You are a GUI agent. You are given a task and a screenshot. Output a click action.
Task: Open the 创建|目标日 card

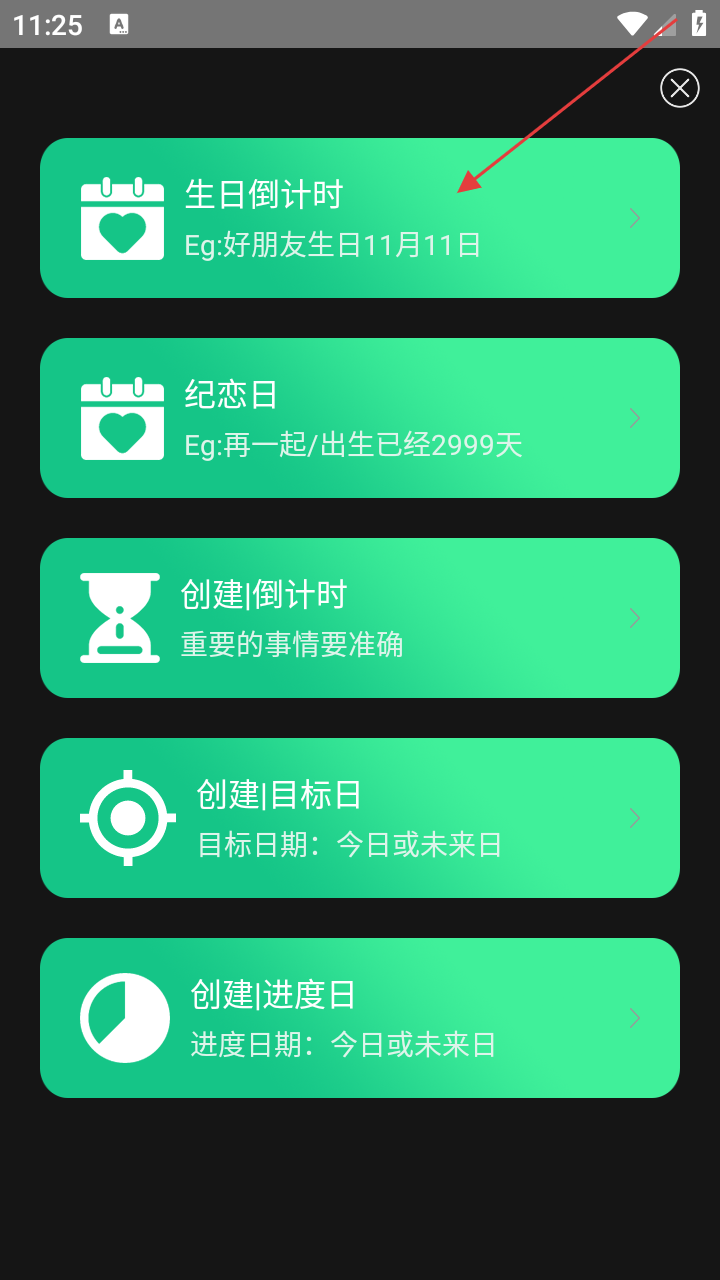click(x=360, y=818)
